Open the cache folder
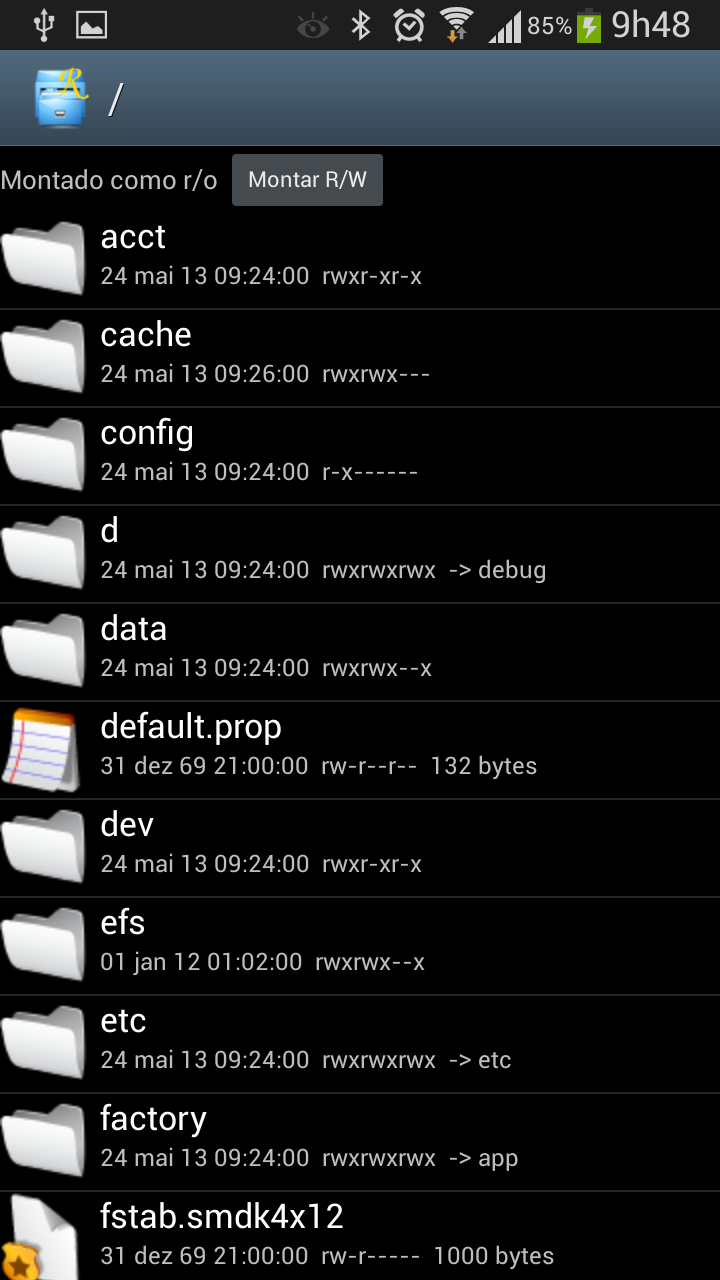720x1280 pixels. pos(360,358)
